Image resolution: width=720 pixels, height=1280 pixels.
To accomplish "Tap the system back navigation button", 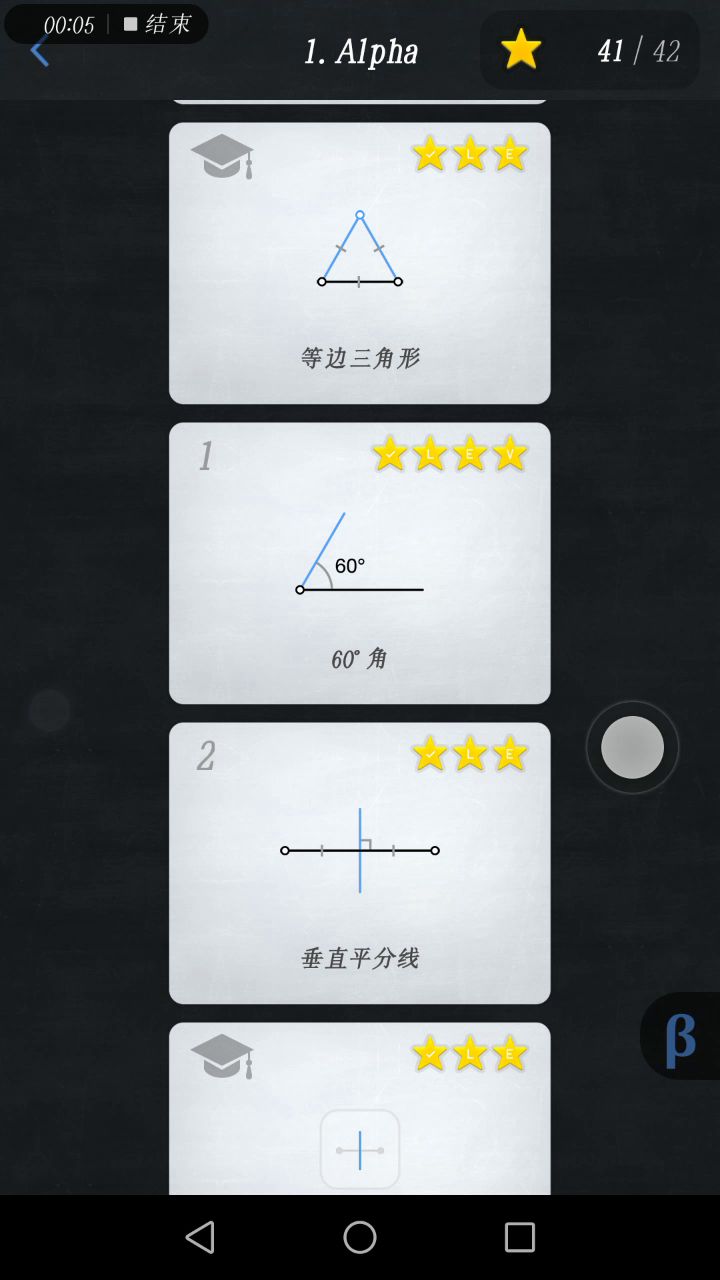I will pyautogui.click(x=200, y=1237).
